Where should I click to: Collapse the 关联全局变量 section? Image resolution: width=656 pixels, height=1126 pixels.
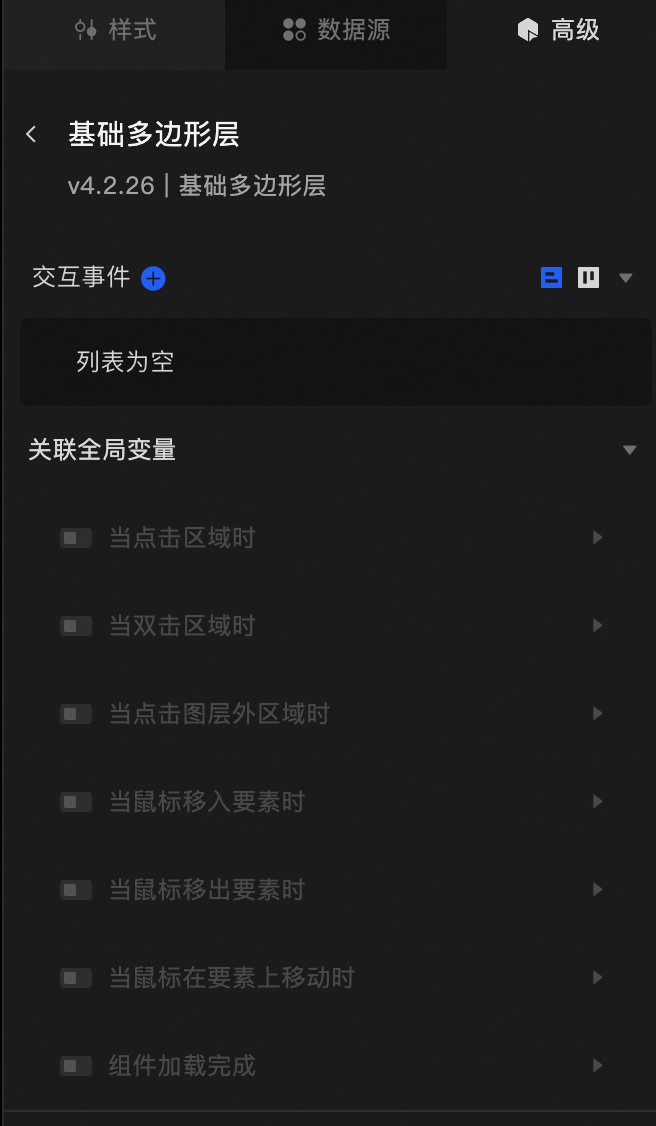(x=629, y=450)
